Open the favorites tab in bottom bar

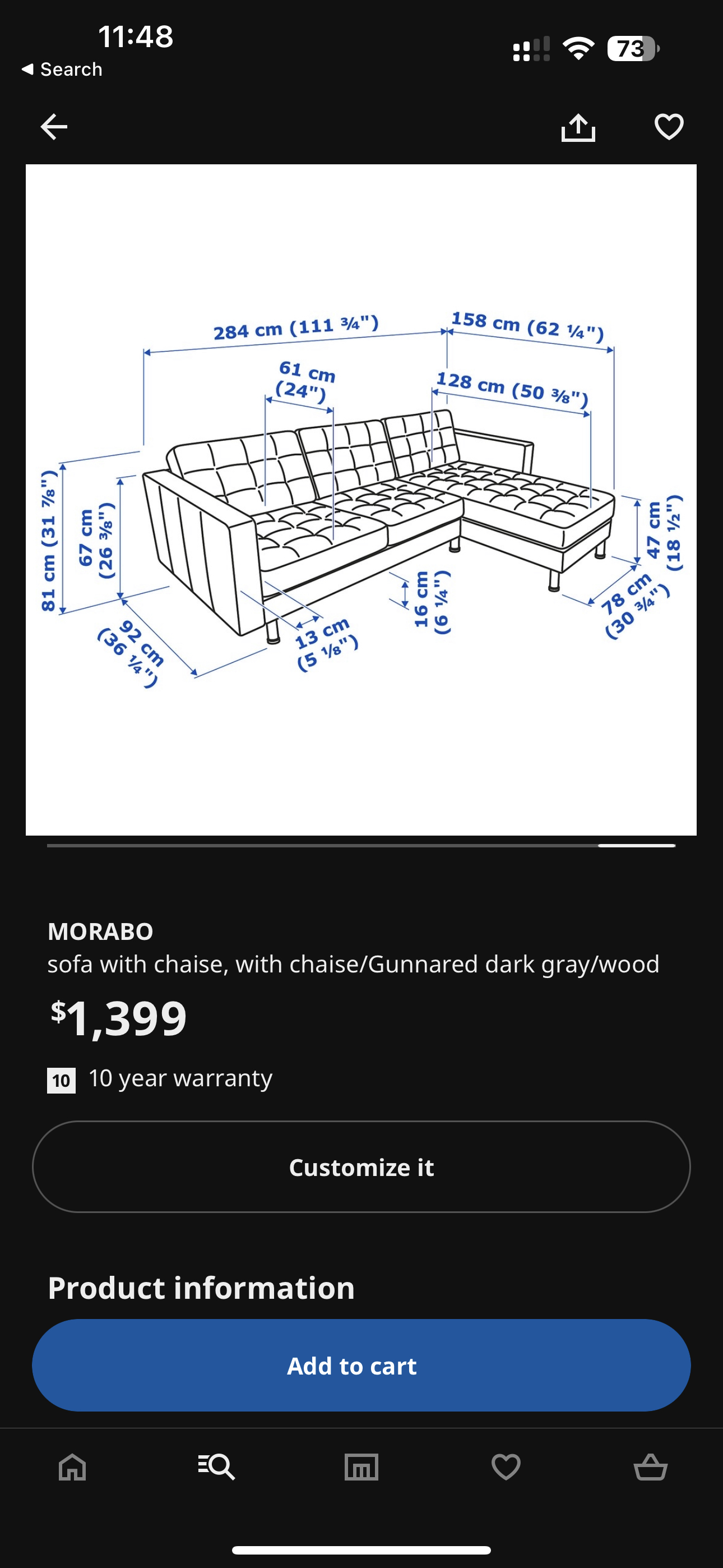point(506,1466)
